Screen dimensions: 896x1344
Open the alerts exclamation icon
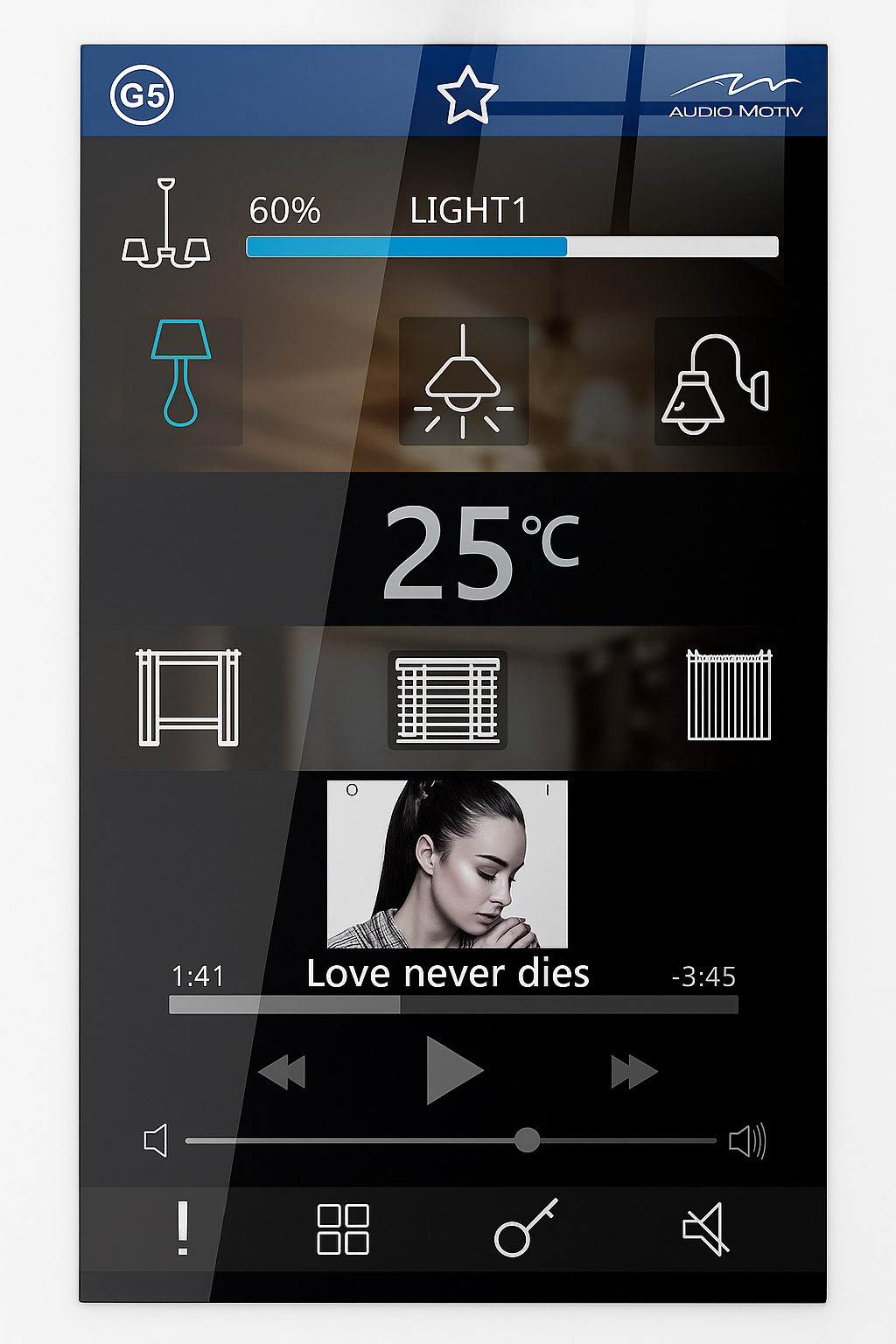183,1228
